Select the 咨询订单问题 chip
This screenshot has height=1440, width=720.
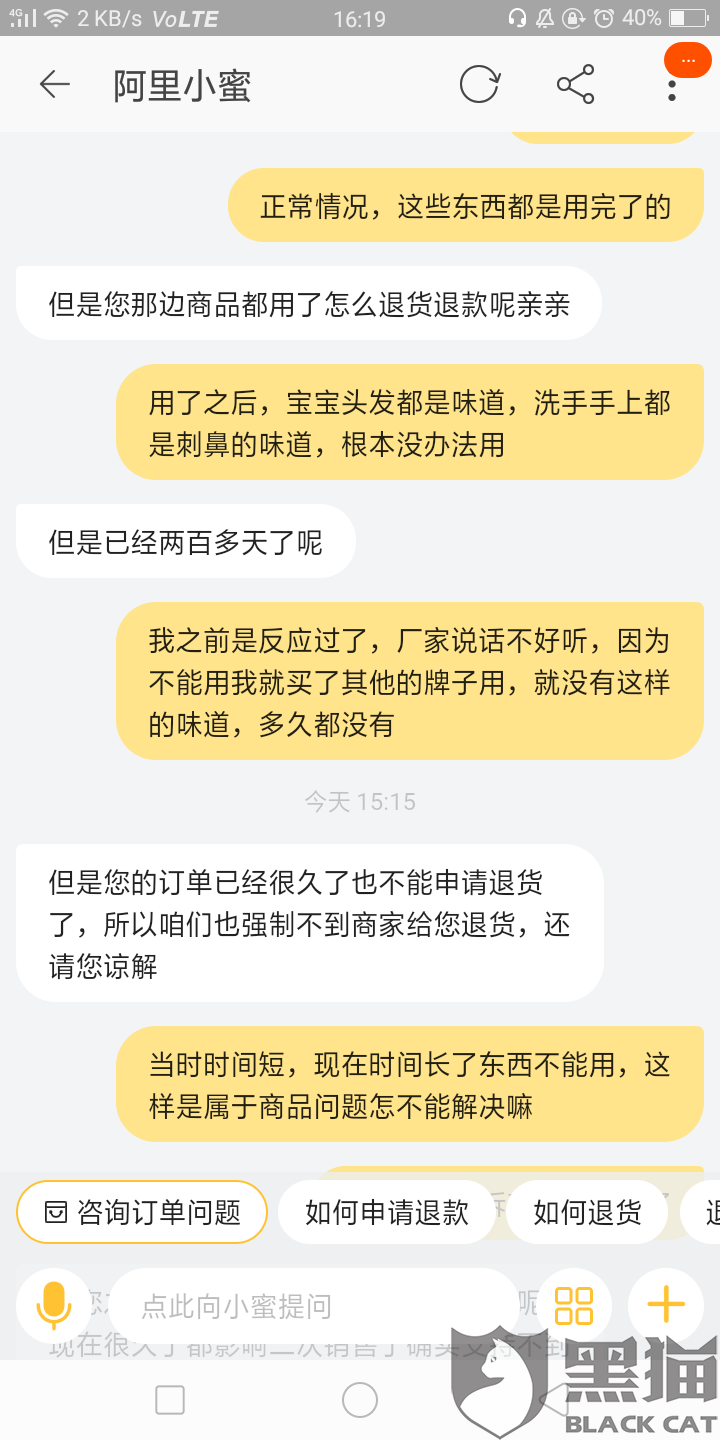click(142, 1212)
